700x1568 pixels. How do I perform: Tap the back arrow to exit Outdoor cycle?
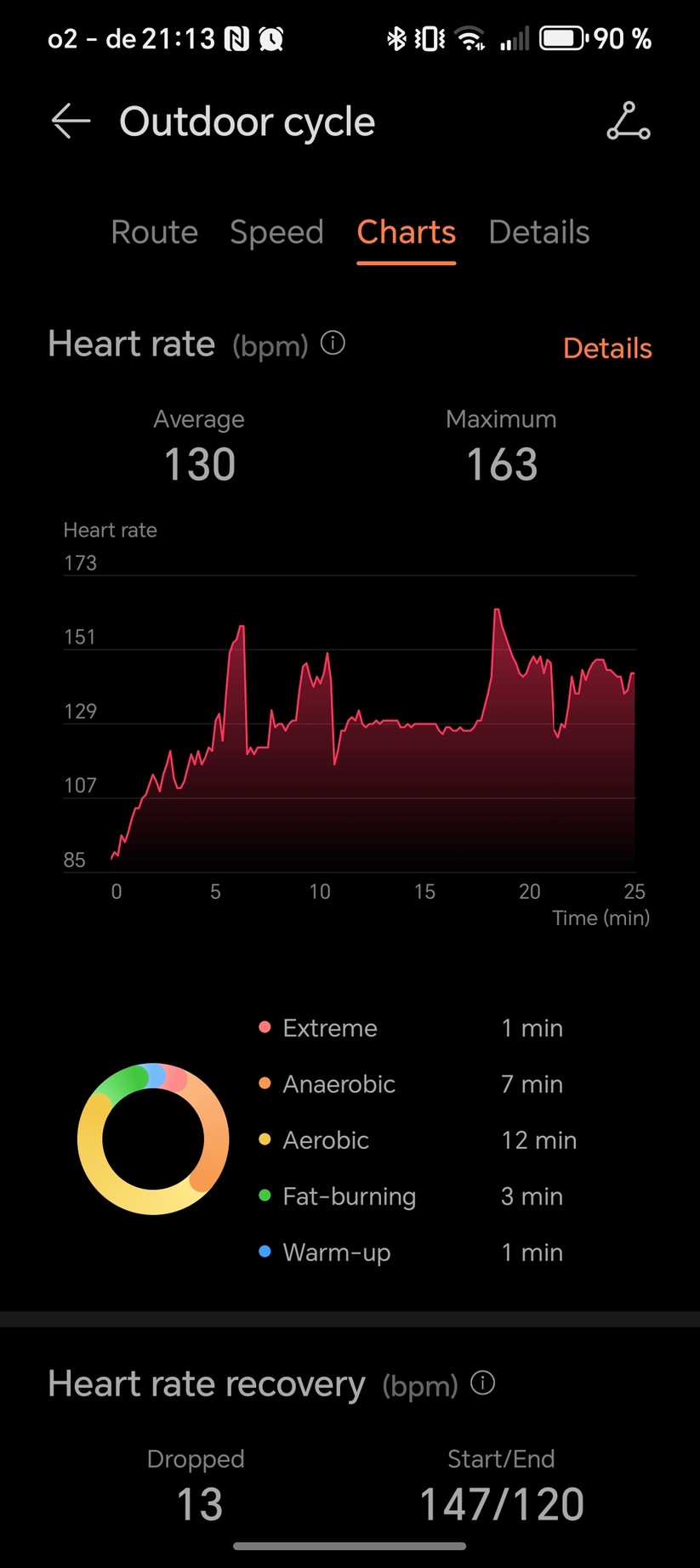pyautogui.click(x=70, y=121)
